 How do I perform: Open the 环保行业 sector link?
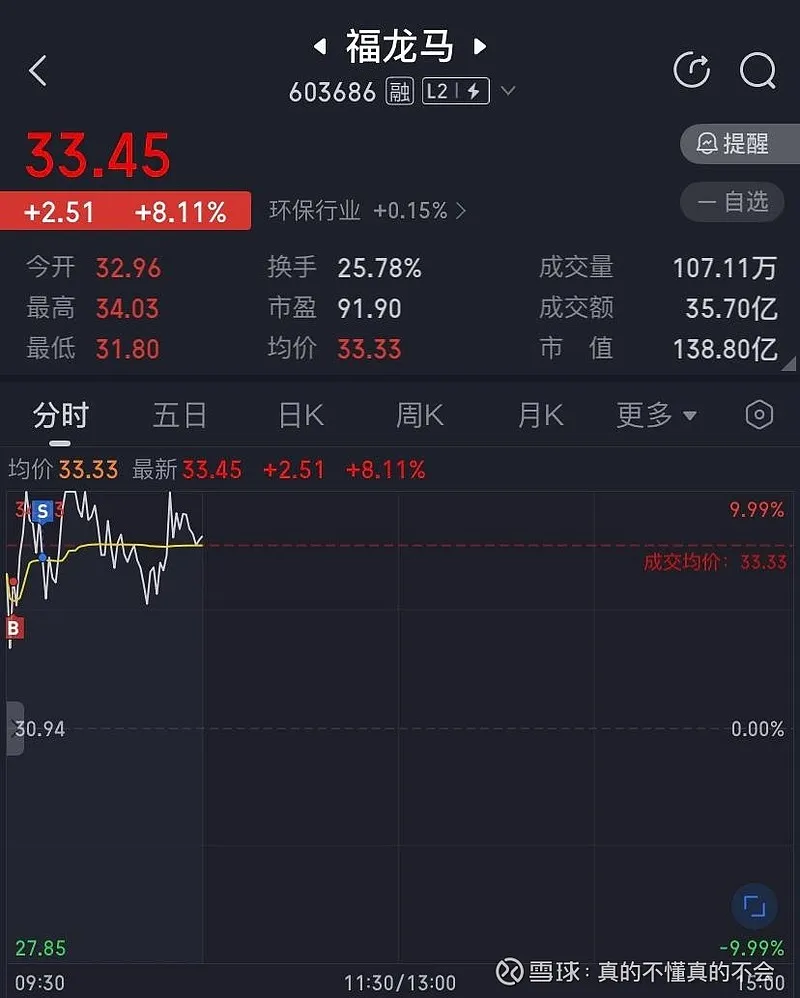pos(367,211)
